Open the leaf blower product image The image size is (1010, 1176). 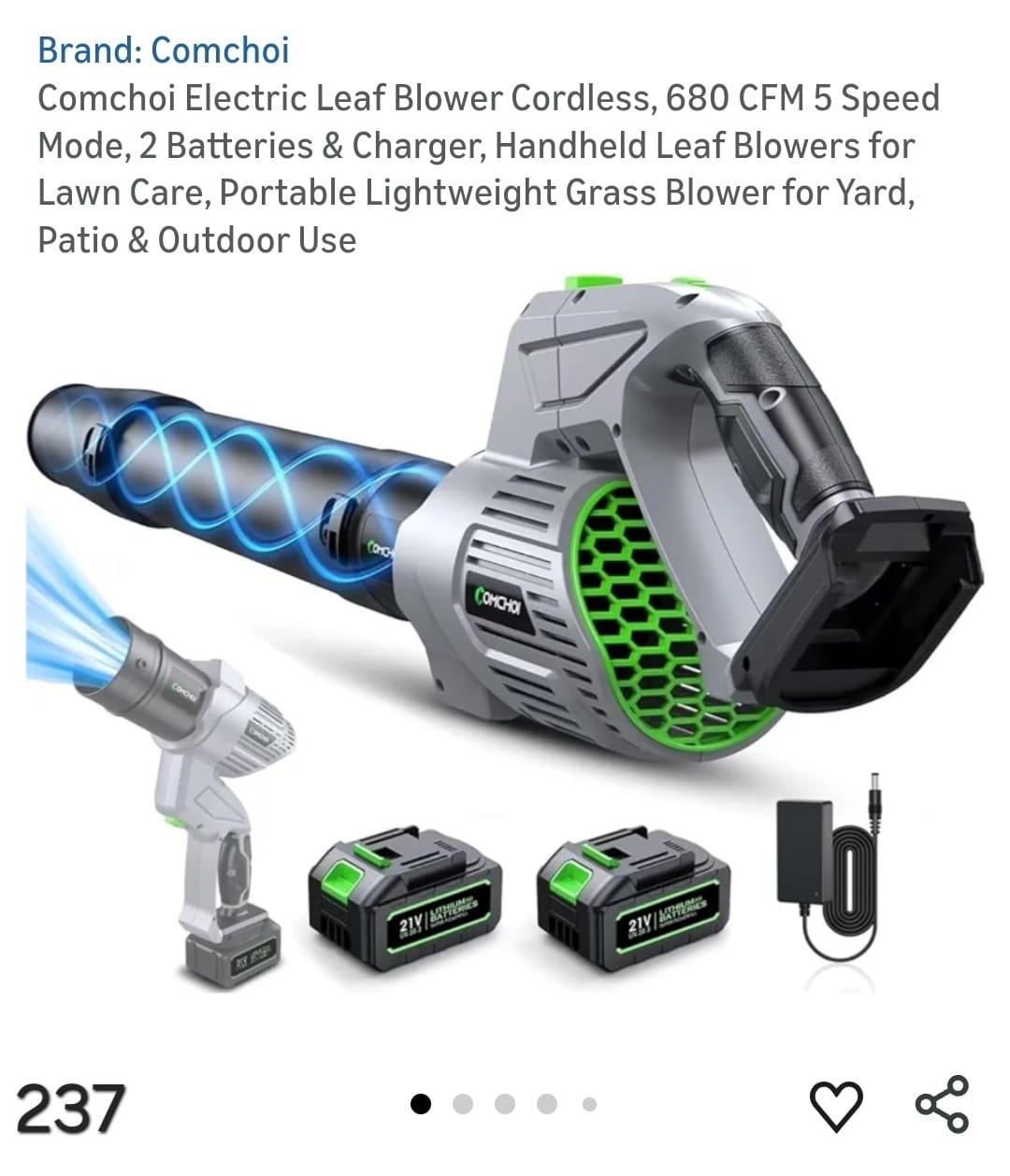pyautogui.click(x=505, y=636)
